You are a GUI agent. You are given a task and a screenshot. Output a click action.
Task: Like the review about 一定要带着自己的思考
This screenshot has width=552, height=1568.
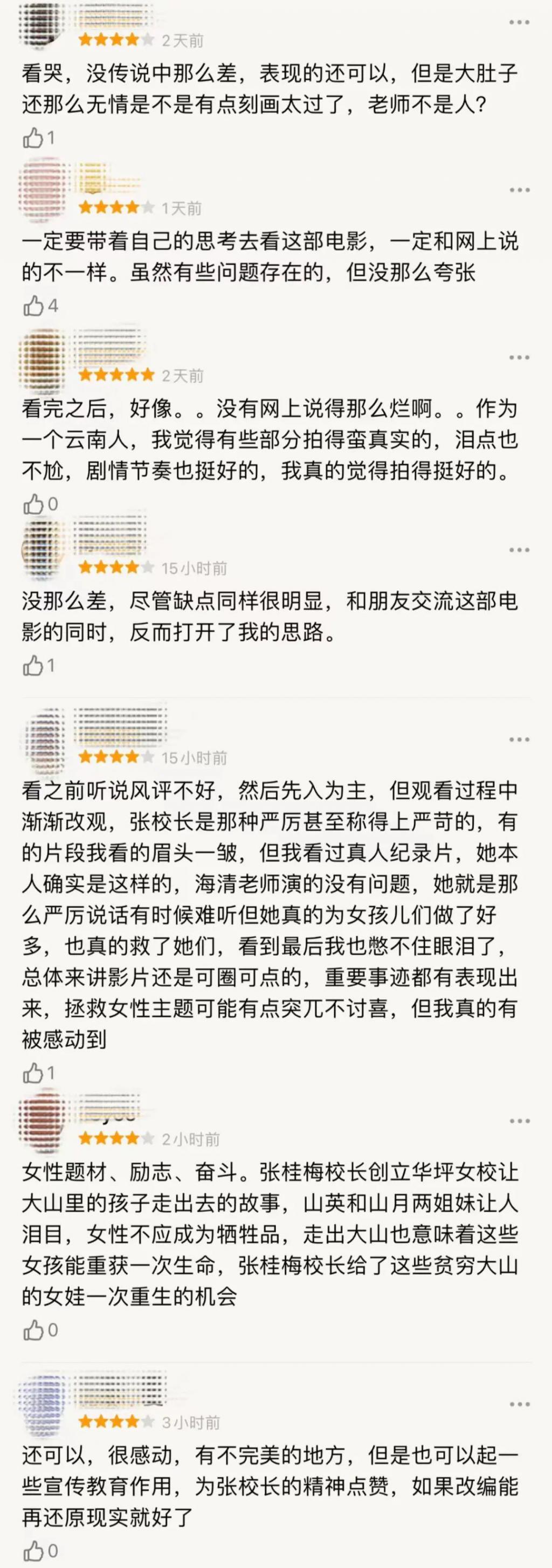pyautogui.click(x=33, y=306)
